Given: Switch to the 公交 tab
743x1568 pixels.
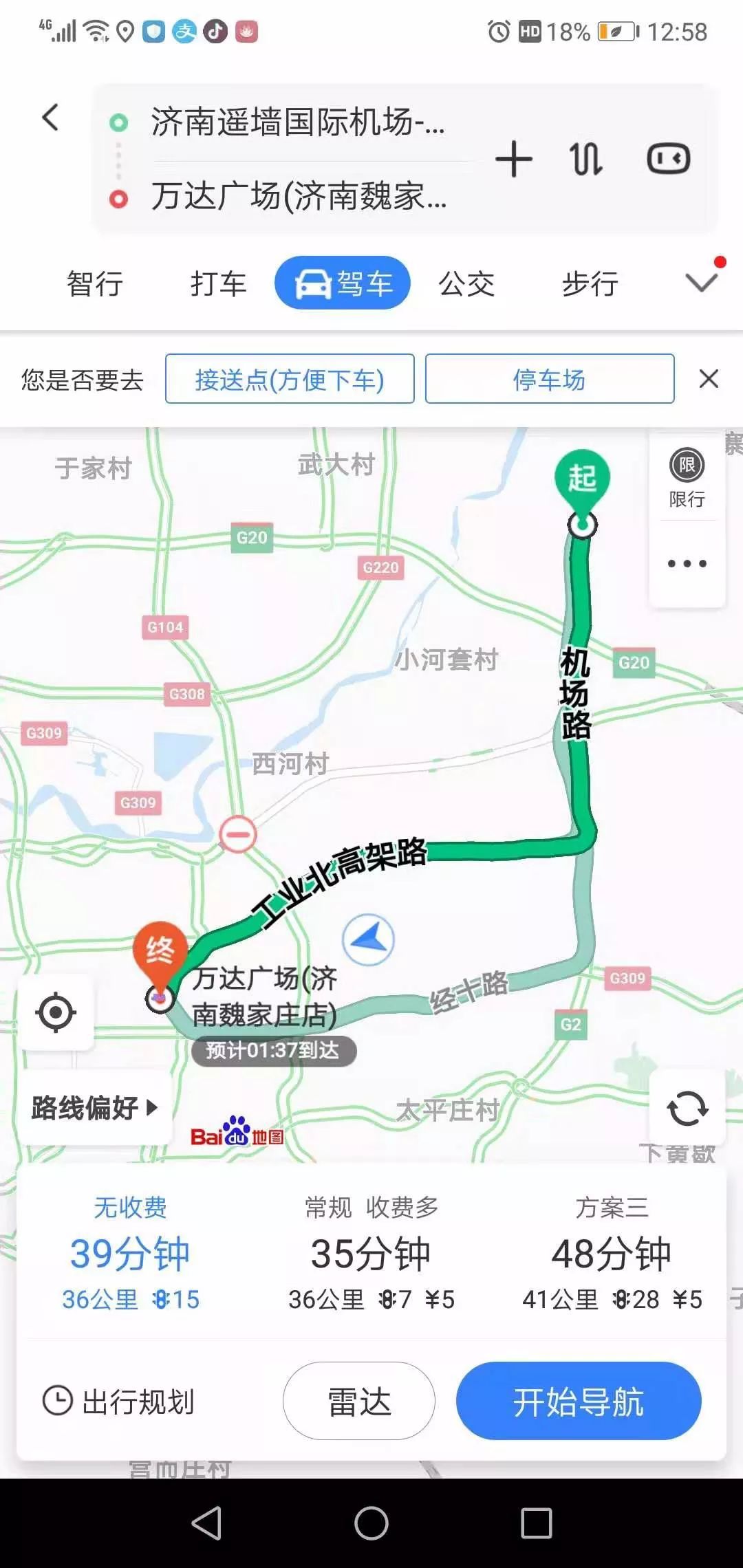Looking at the screenshot, I should [466, 283].
